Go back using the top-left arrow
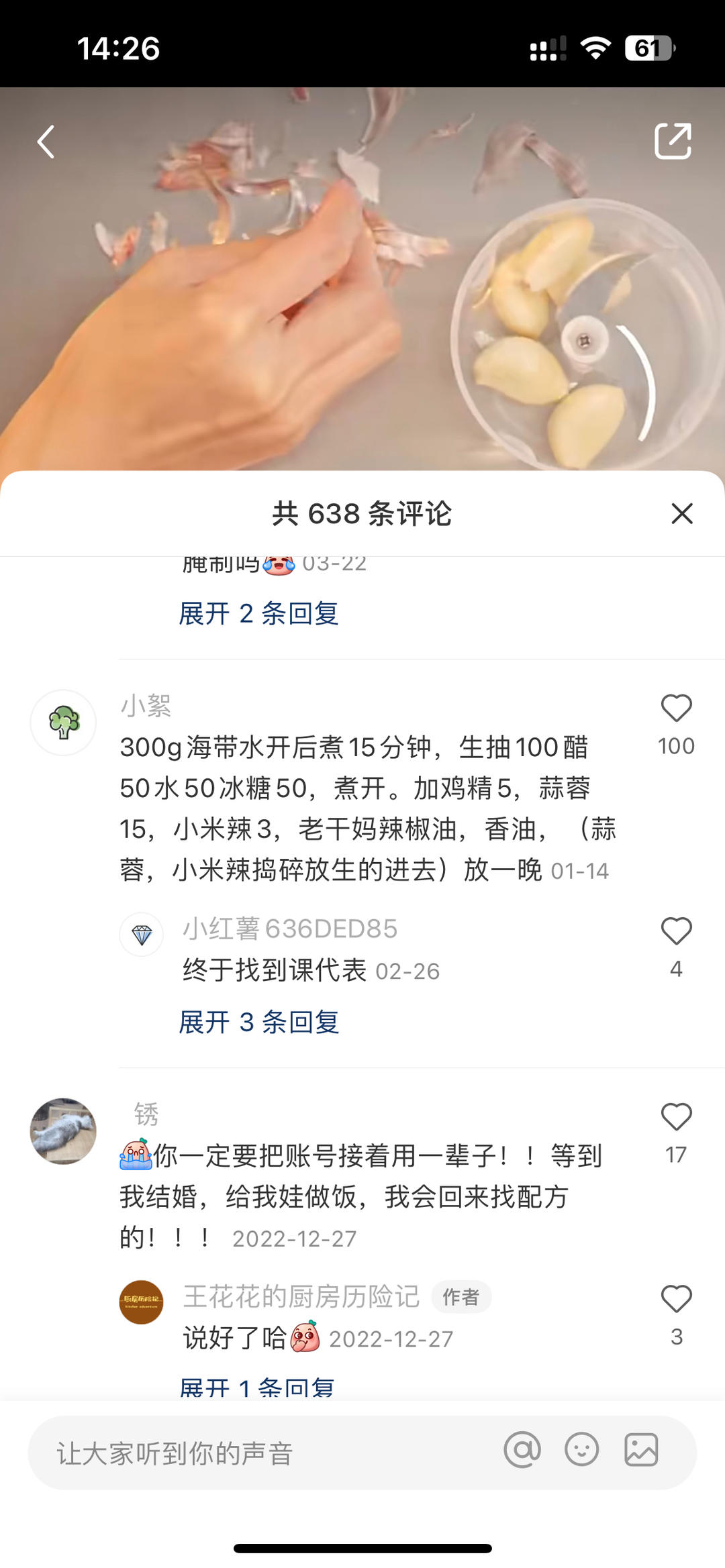The height and width of the screenshot is (1568, 725). (46, 142)
